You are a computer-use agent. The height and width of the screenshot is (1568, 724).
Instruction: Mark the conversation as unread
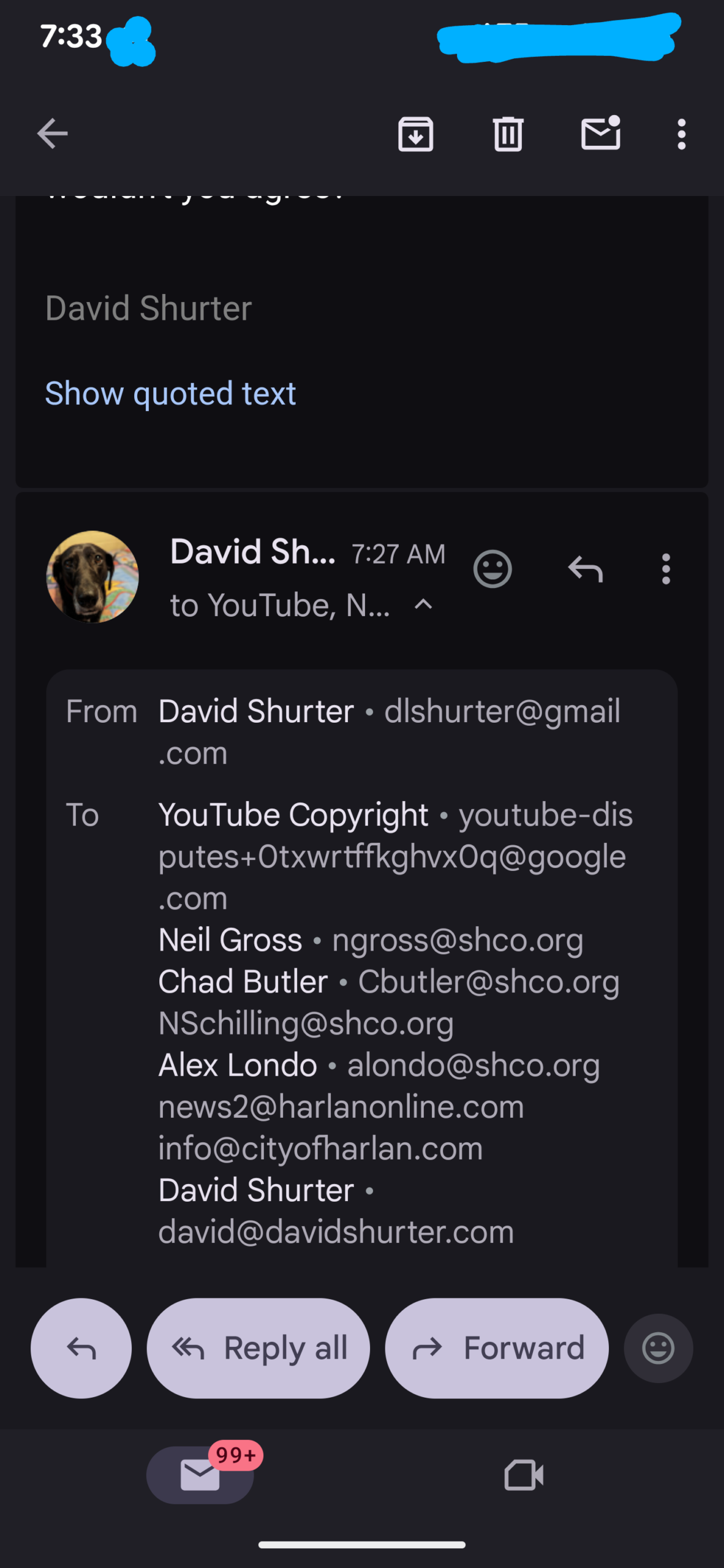click(600, 134)
